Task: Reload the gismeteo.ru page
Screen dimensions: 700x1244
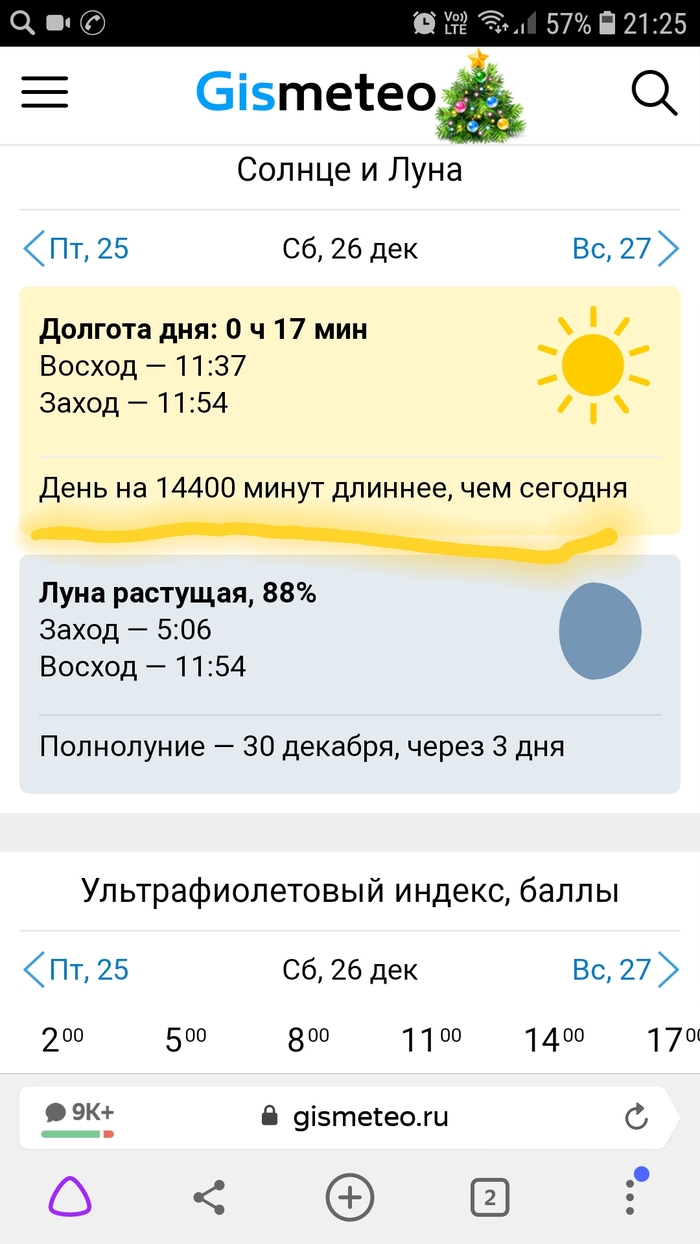Action: [636, 1117]
